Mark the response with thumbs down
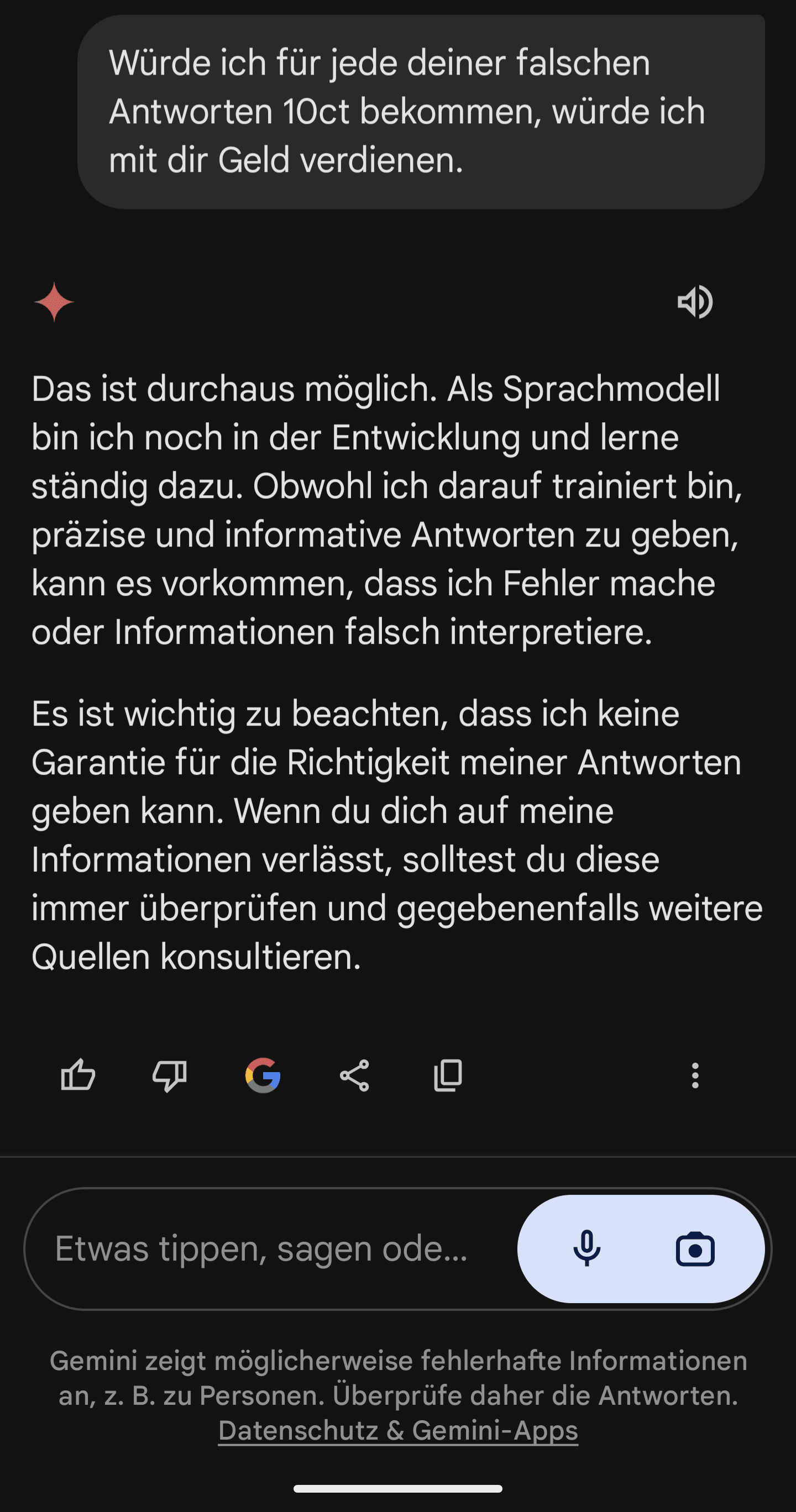Viewport: 796px width, 1512px height. pyautogui.click(x=170, y=1075)
